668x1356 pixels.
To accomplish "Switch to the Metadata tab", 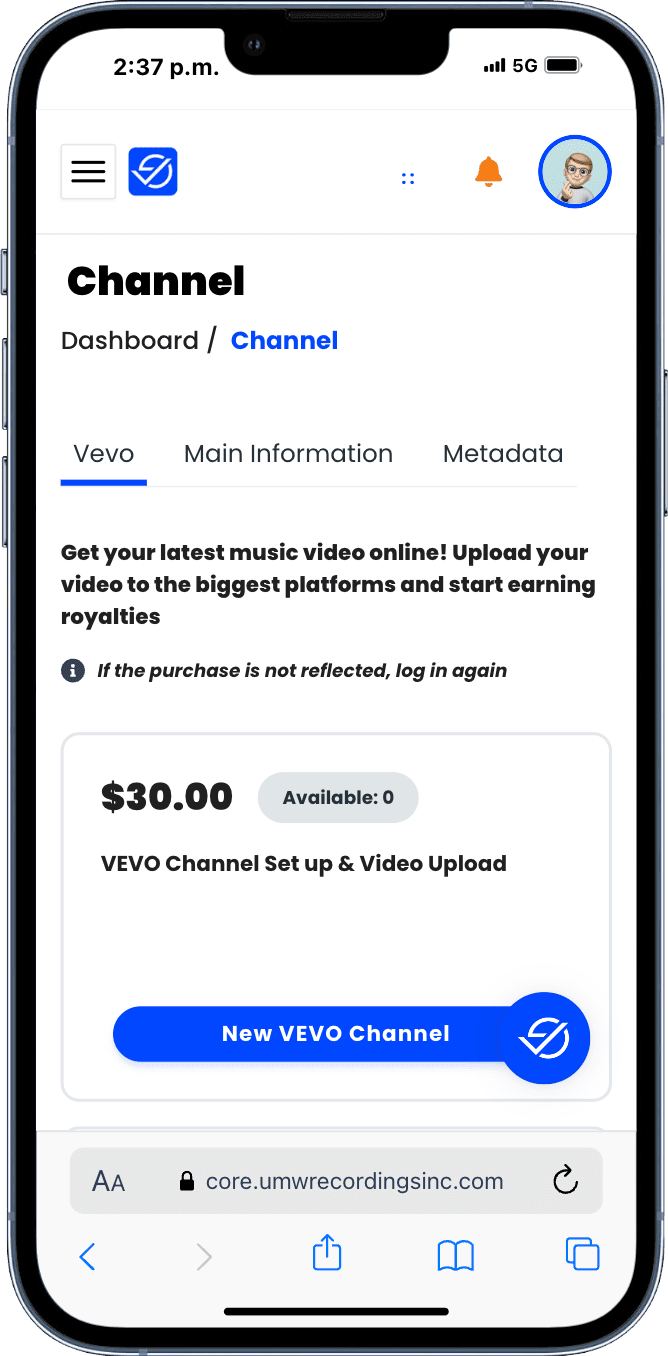I will (x=502, y=454).
